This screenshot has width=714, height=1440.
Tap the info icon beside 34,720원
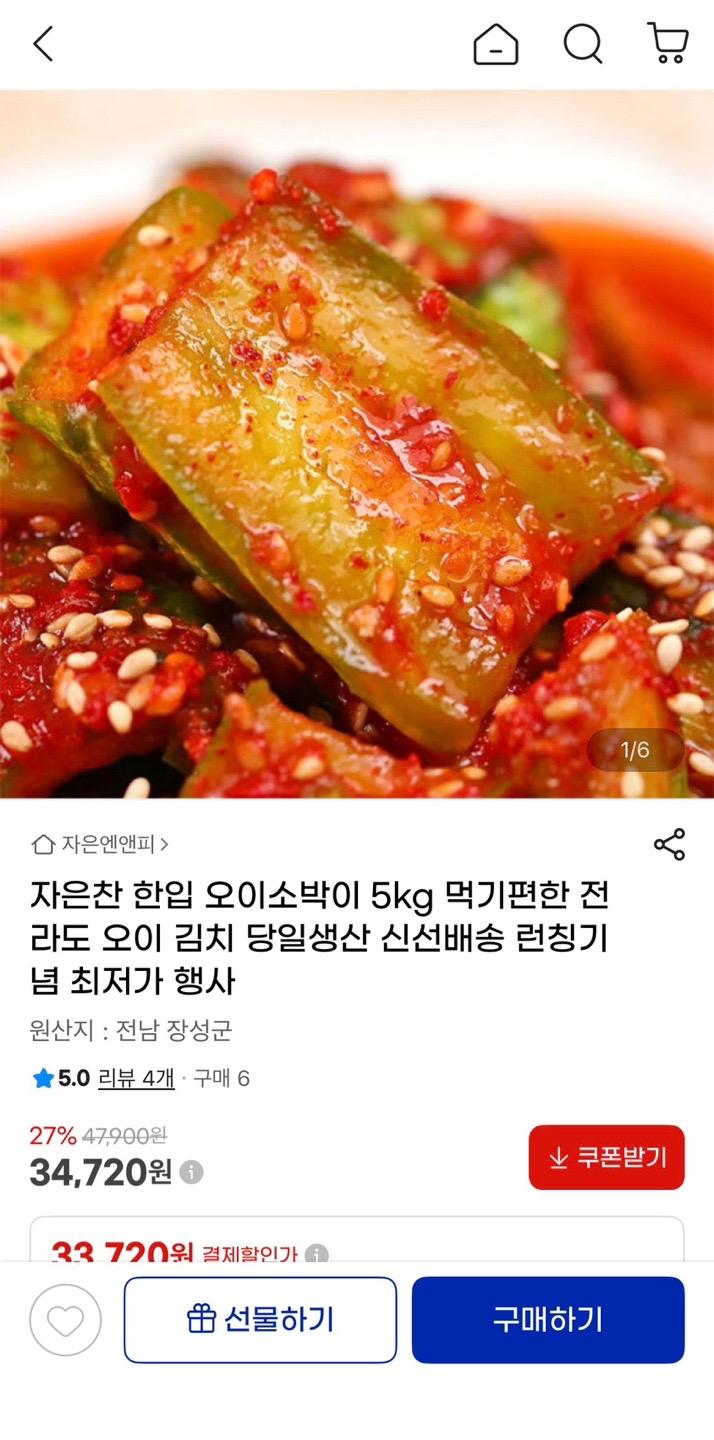[192, 1172]
